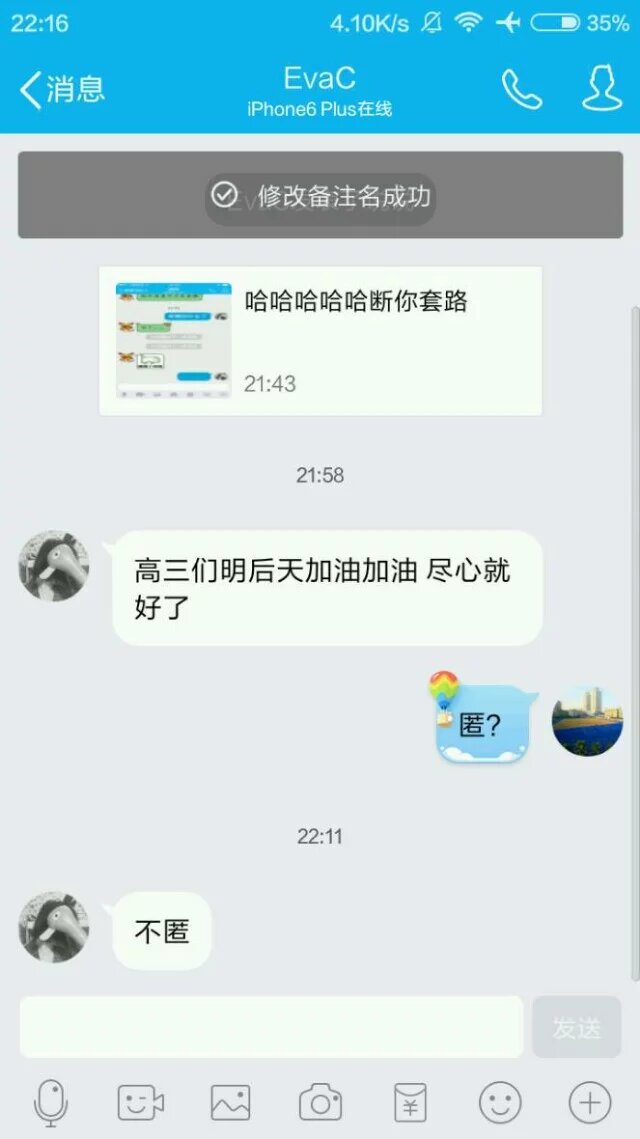640x1139 pixels.
Task: Open the camera to take a photo
Action: coord(320,1103)
